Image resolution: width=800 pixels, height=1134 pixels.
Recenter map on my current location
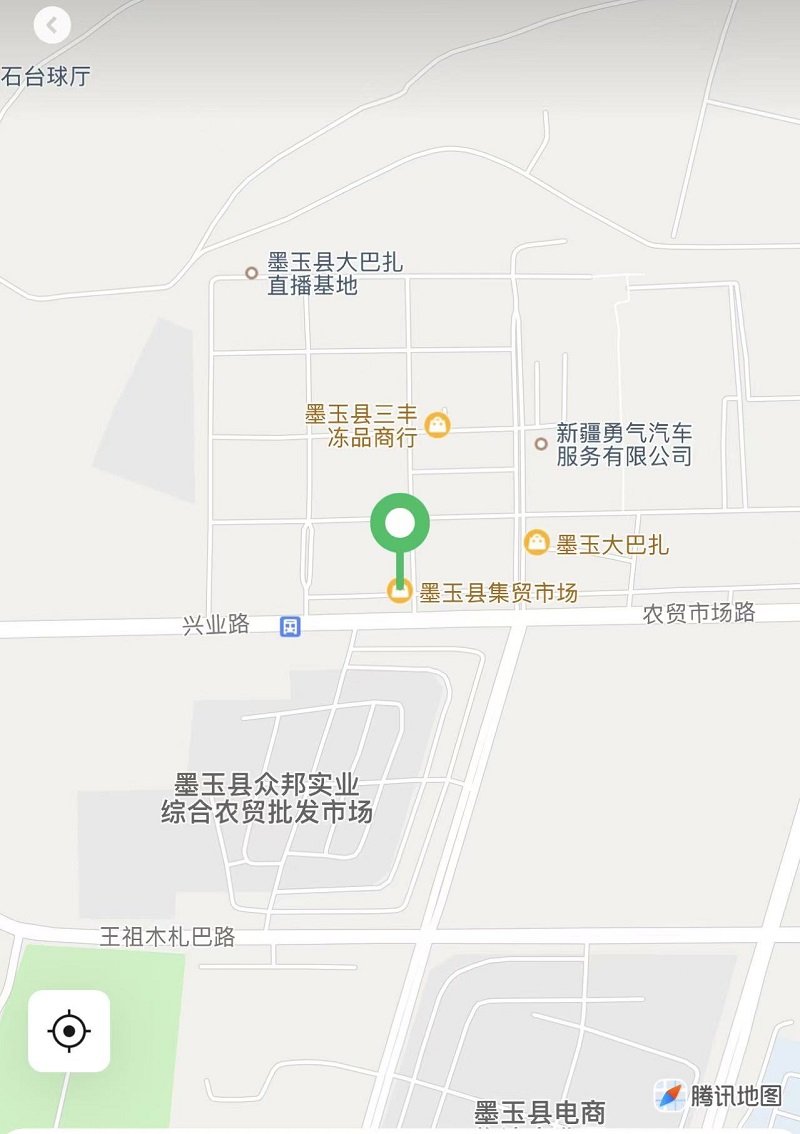[69, 1031]
